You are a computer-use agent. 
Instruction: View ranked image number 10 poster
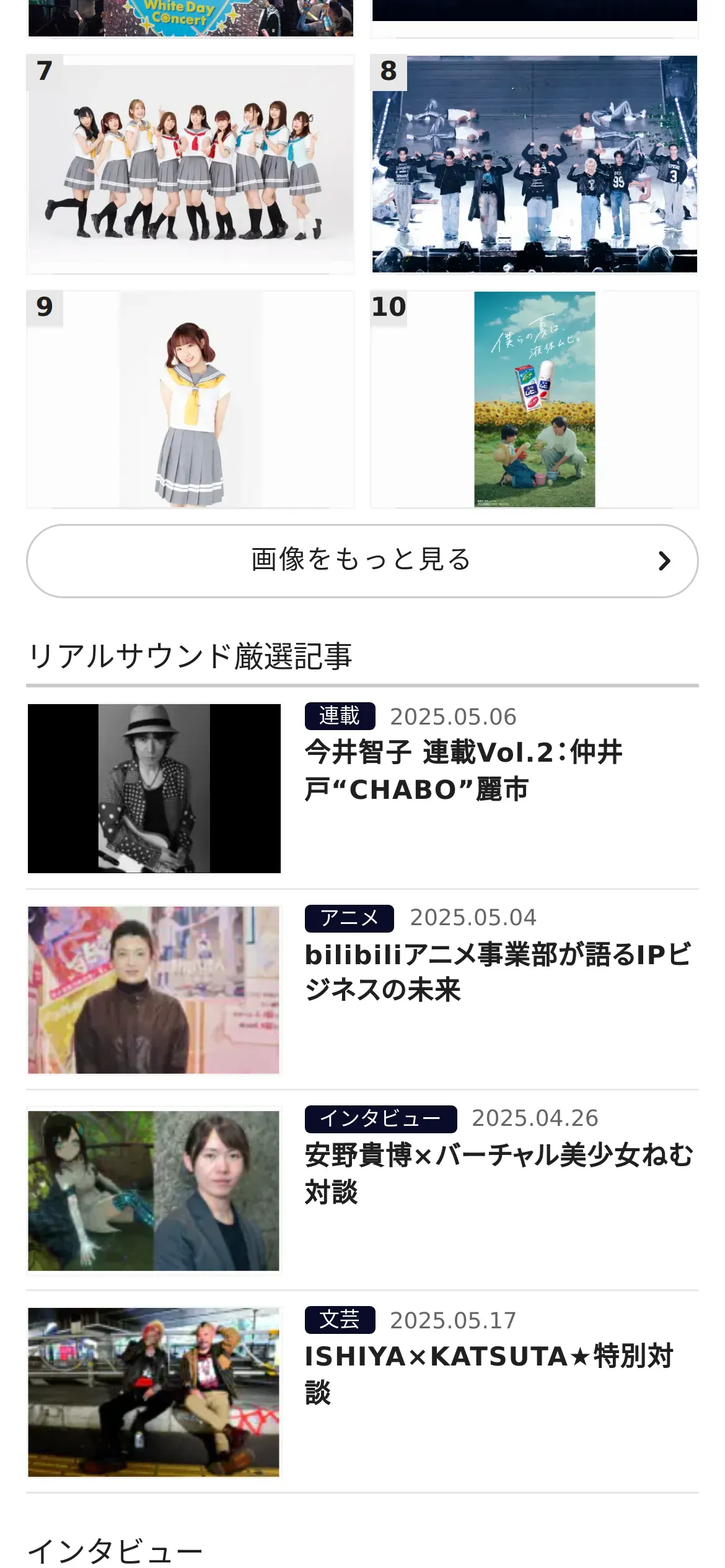[534, 399]
